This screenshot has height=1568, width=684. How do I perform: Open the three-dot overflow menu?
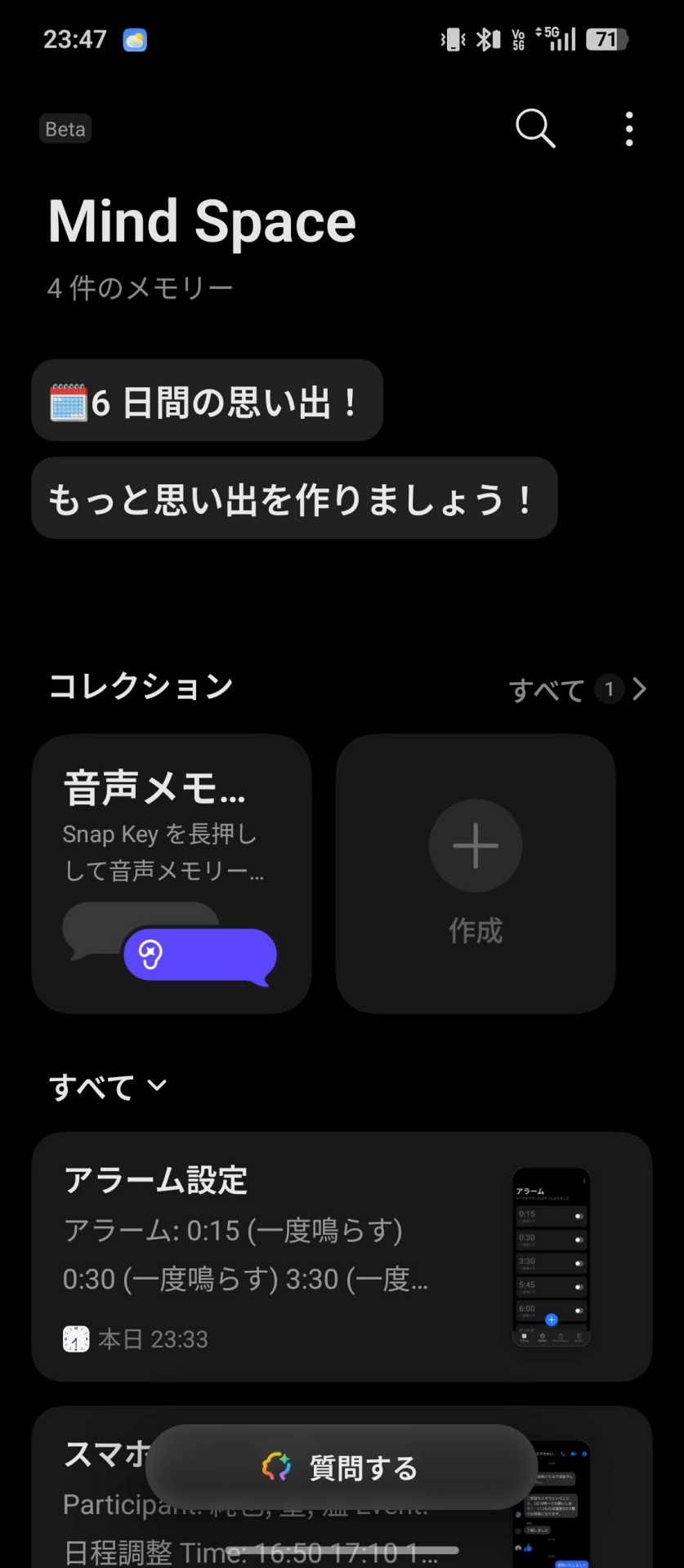pos(628,128)
